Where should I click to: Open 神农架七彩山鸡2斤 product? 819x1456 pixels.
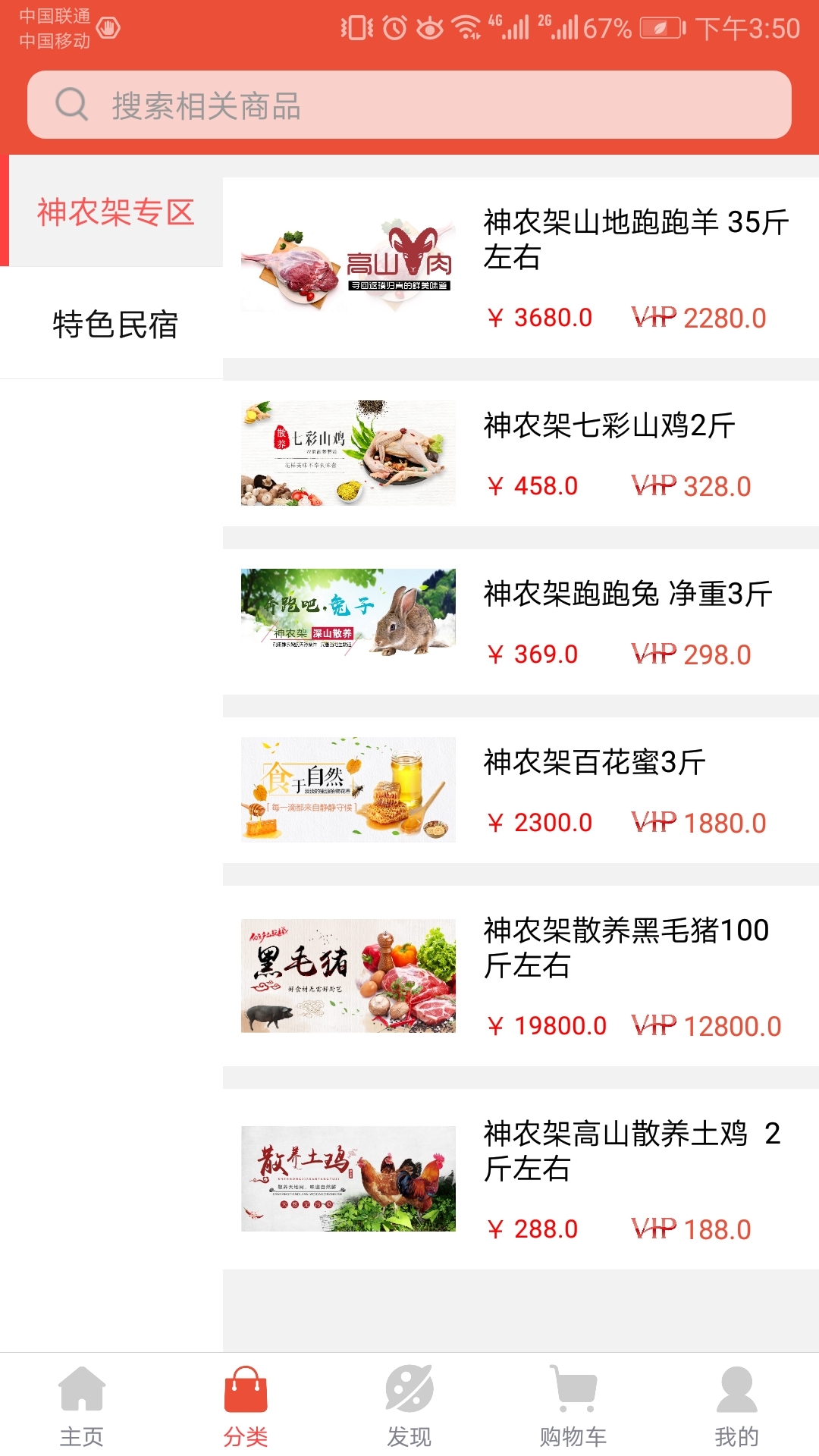click(x=520, y=453)
